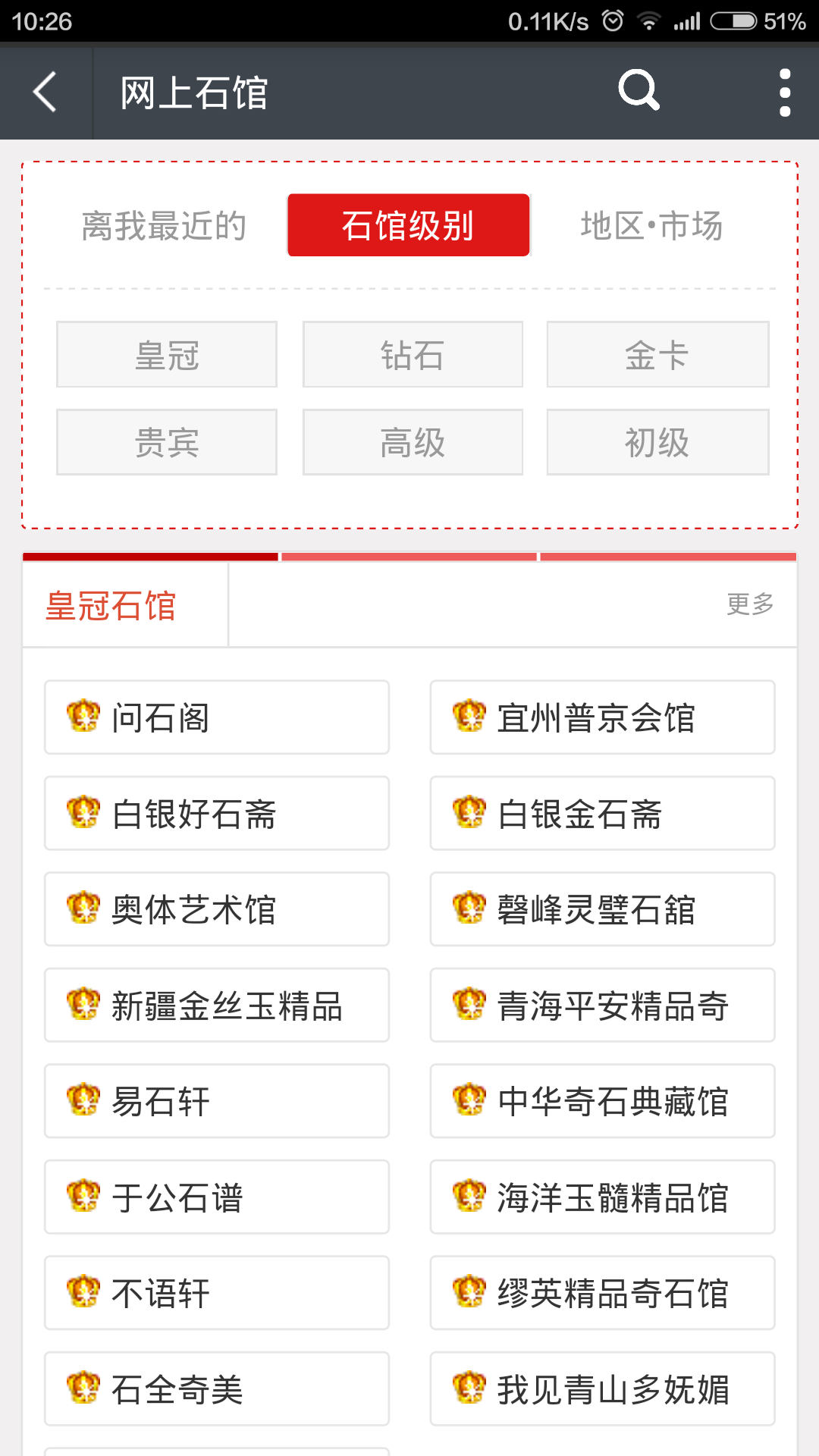Toggle the 金卡 level filter

tap(657, 354)
